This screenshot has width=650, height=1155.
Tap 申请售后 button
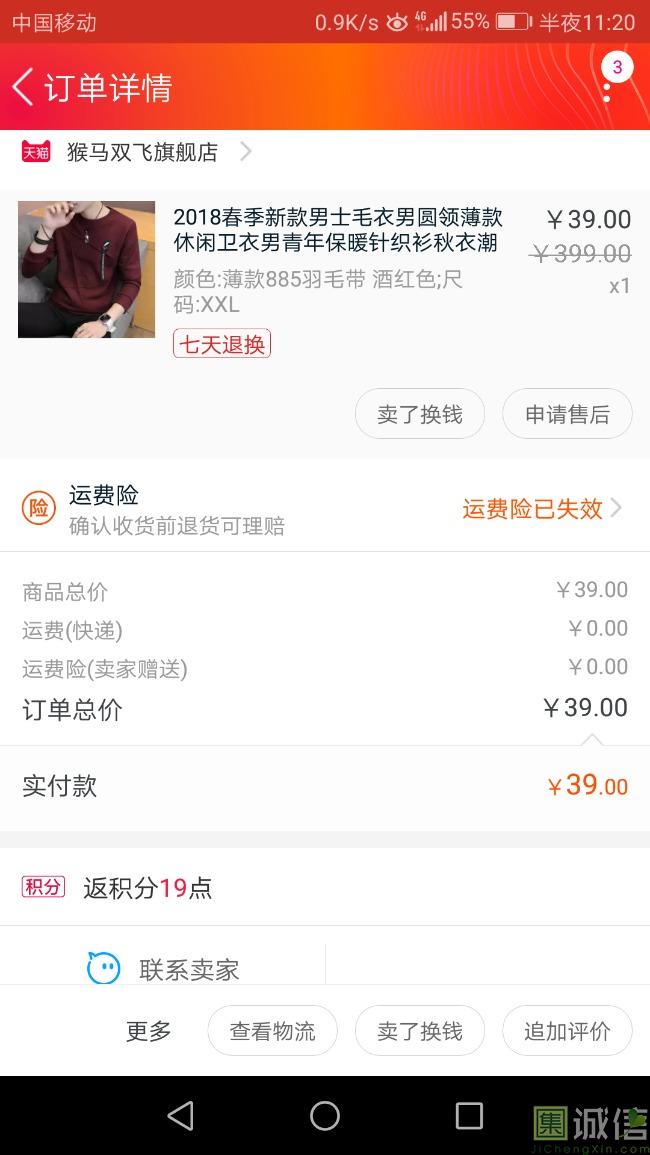(x=567, y=414)
